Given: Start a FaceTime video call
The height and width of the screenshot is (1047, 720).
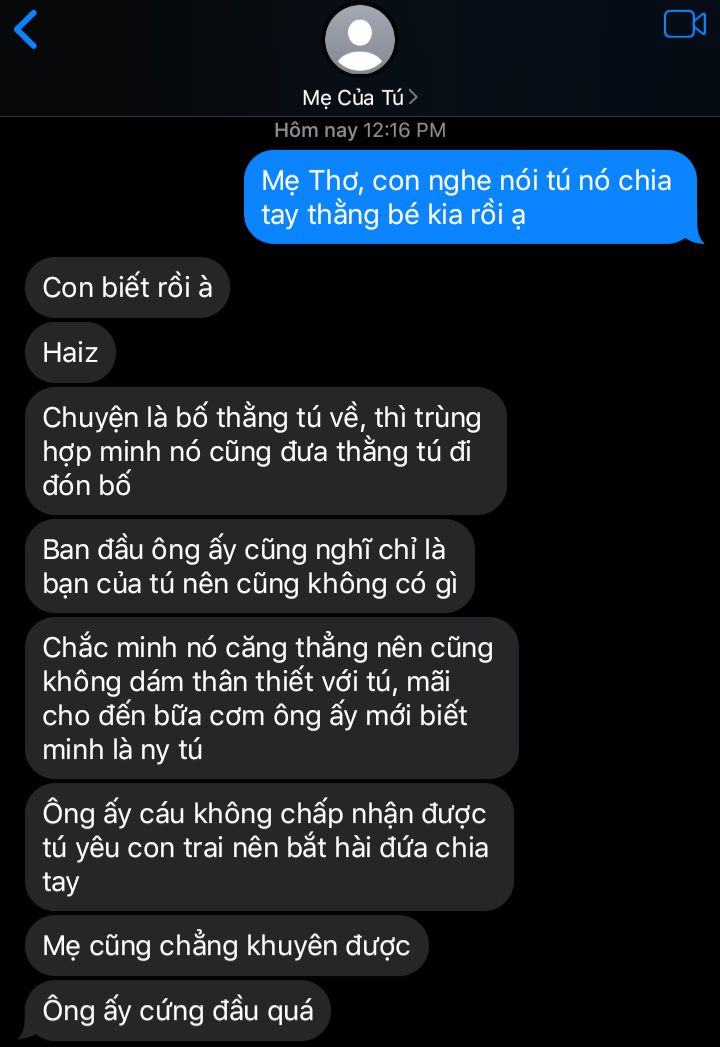Looking at the screenshot, I should click(684, 25).
